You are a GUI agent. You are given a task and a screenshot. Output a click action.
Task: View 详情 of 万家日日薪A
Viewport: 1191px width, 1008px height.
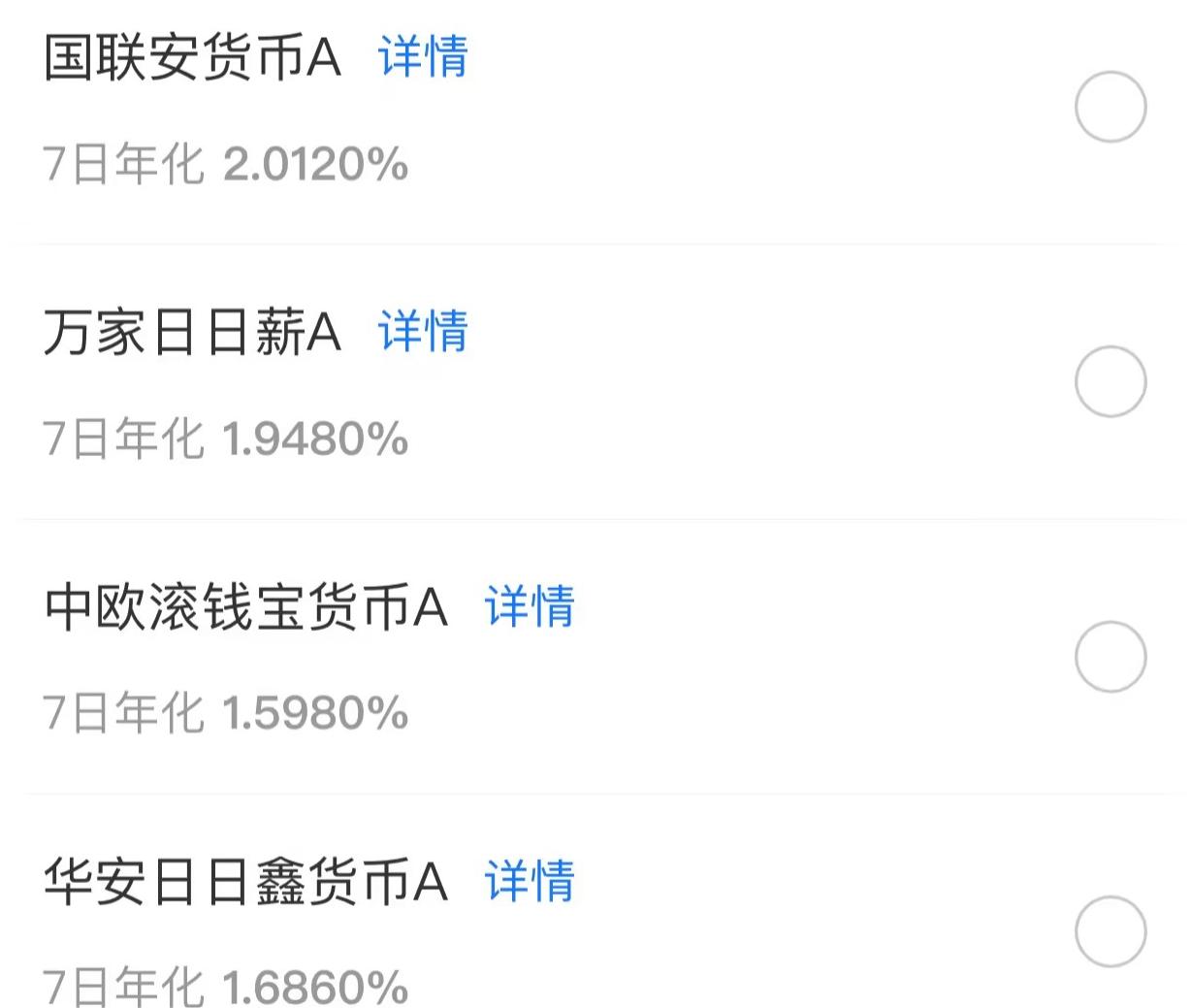[x=423, y=331]
